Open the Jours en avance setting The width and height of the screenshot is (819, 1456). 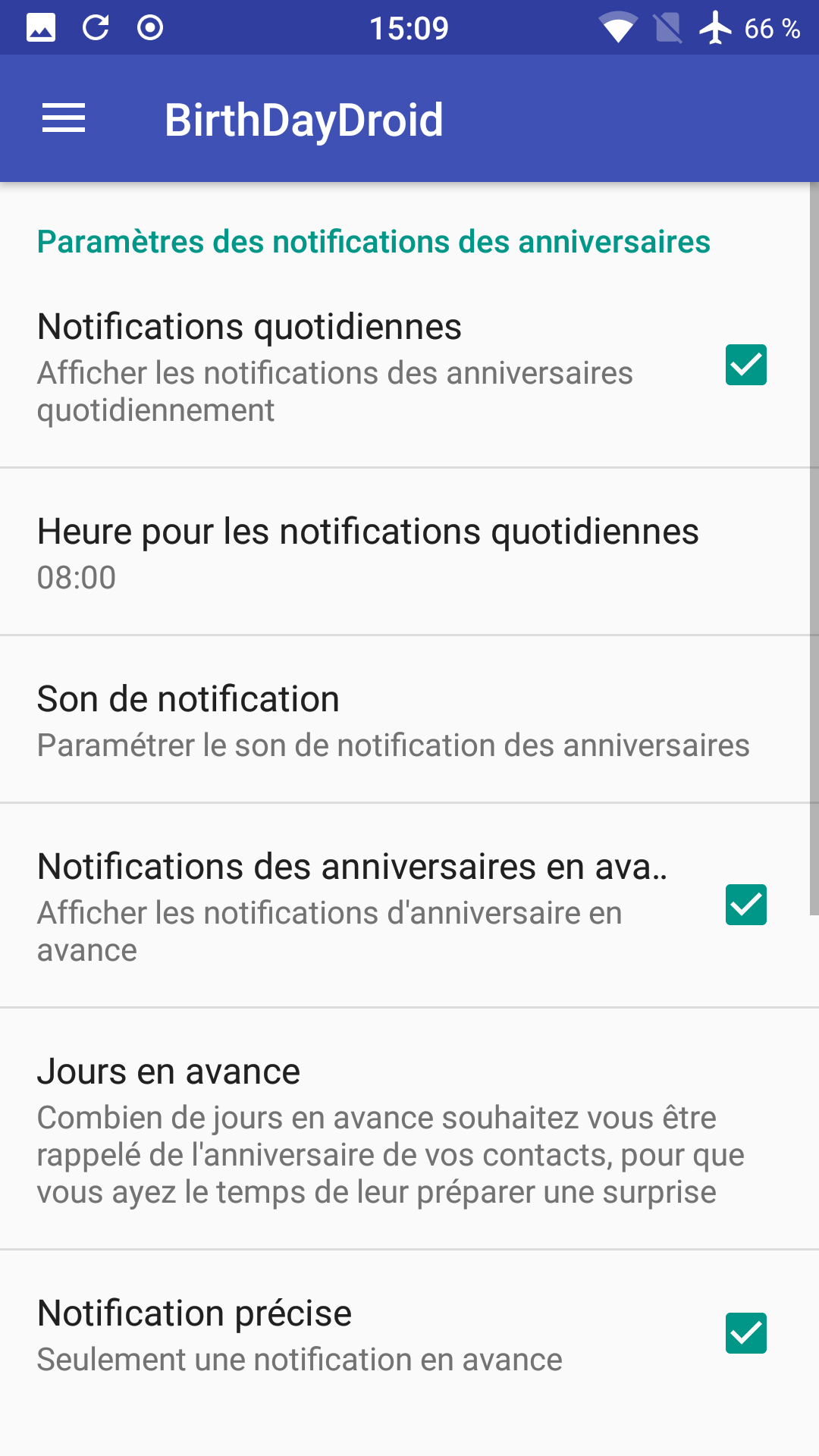click(391, 1128)
